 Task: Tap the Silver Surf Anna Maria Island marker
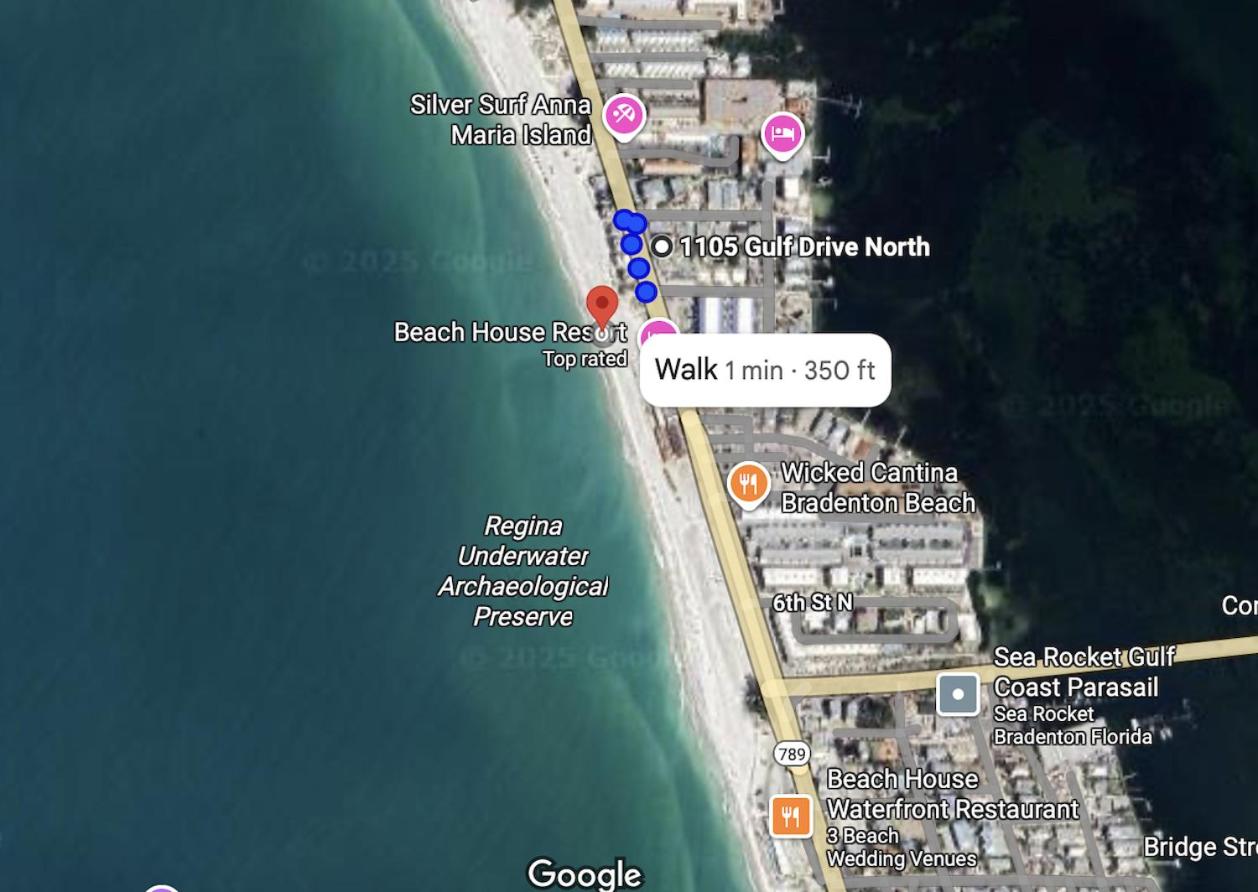click(623, 115)
